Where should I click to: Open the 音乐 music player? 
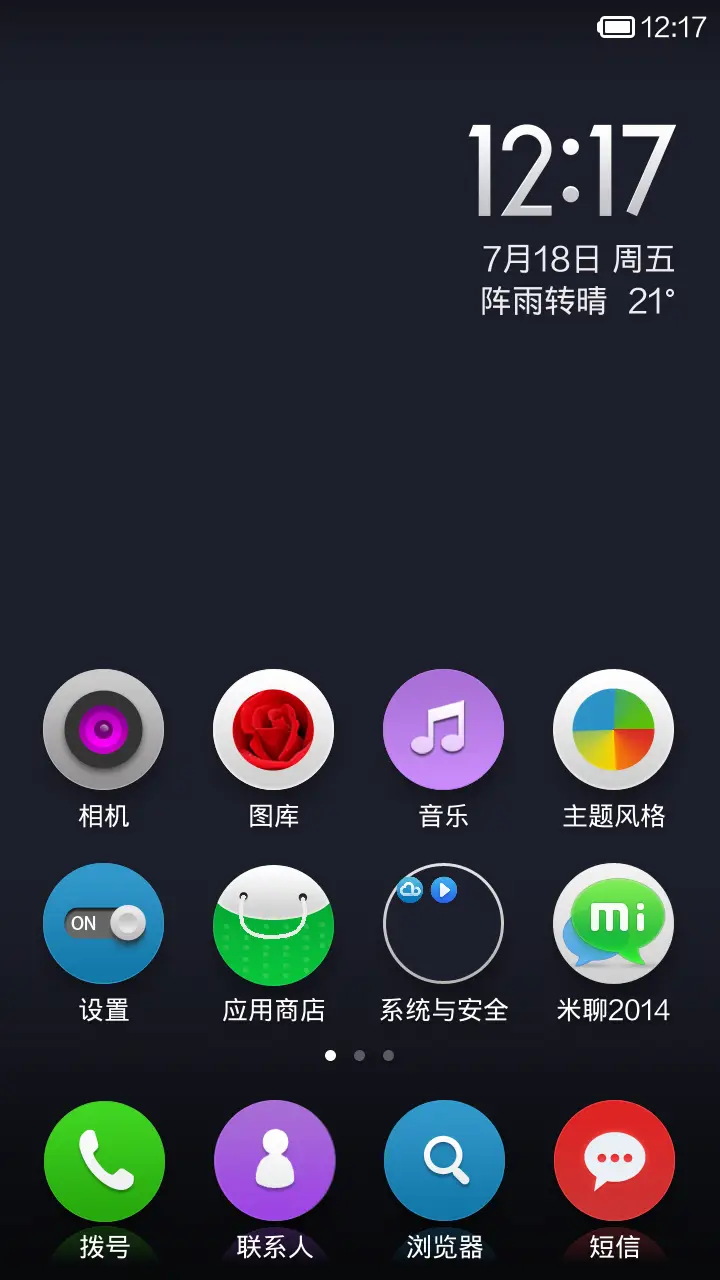tap(443, 730)
